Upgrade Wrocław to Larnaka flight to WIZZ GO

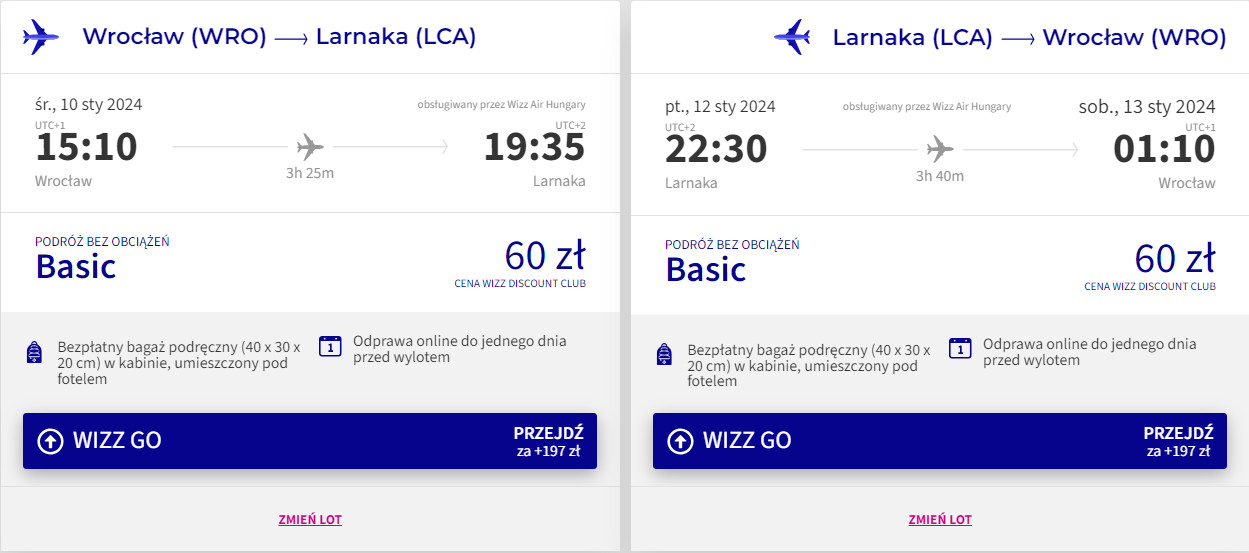309,441
